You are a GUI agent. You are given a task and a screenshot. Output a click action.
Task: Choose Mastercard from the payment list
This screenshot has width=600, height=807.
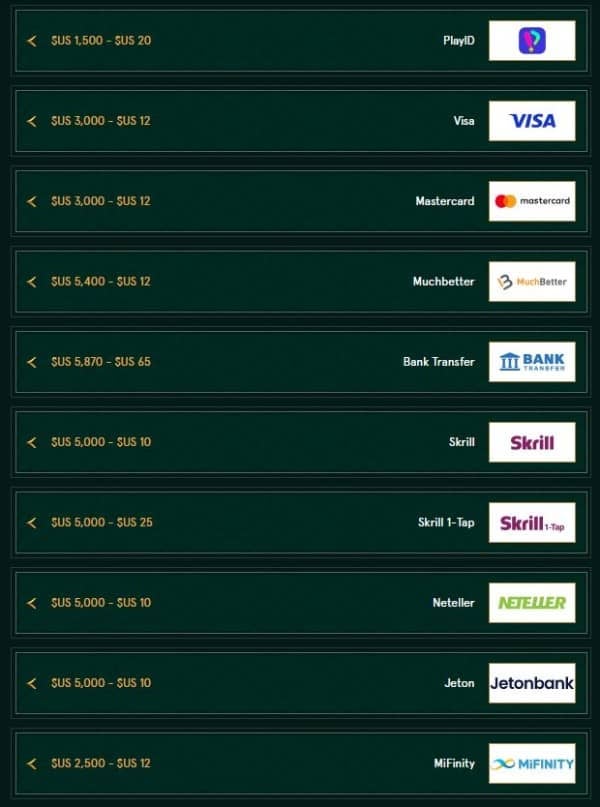coord(300,201)
